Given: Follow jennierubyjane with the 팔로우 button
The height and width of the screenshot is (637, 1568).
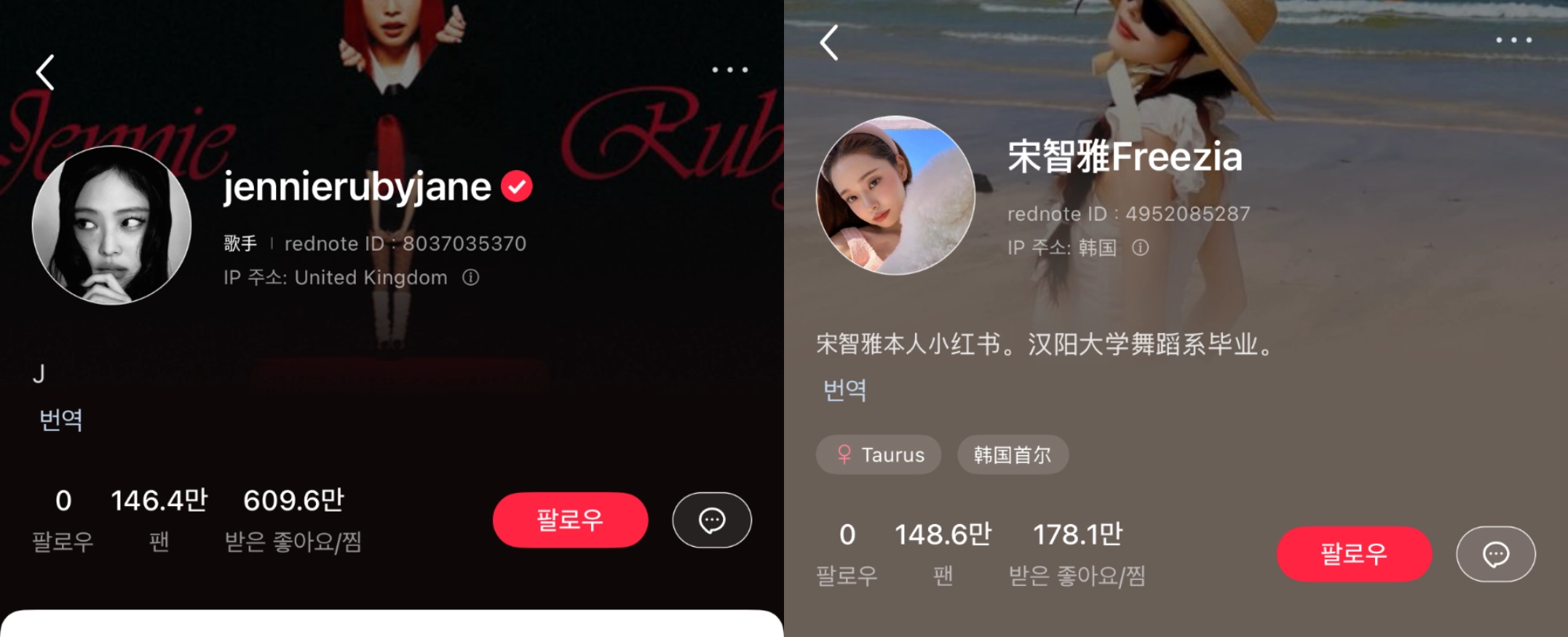Looking at the screenshot, I should pos(570,519).
